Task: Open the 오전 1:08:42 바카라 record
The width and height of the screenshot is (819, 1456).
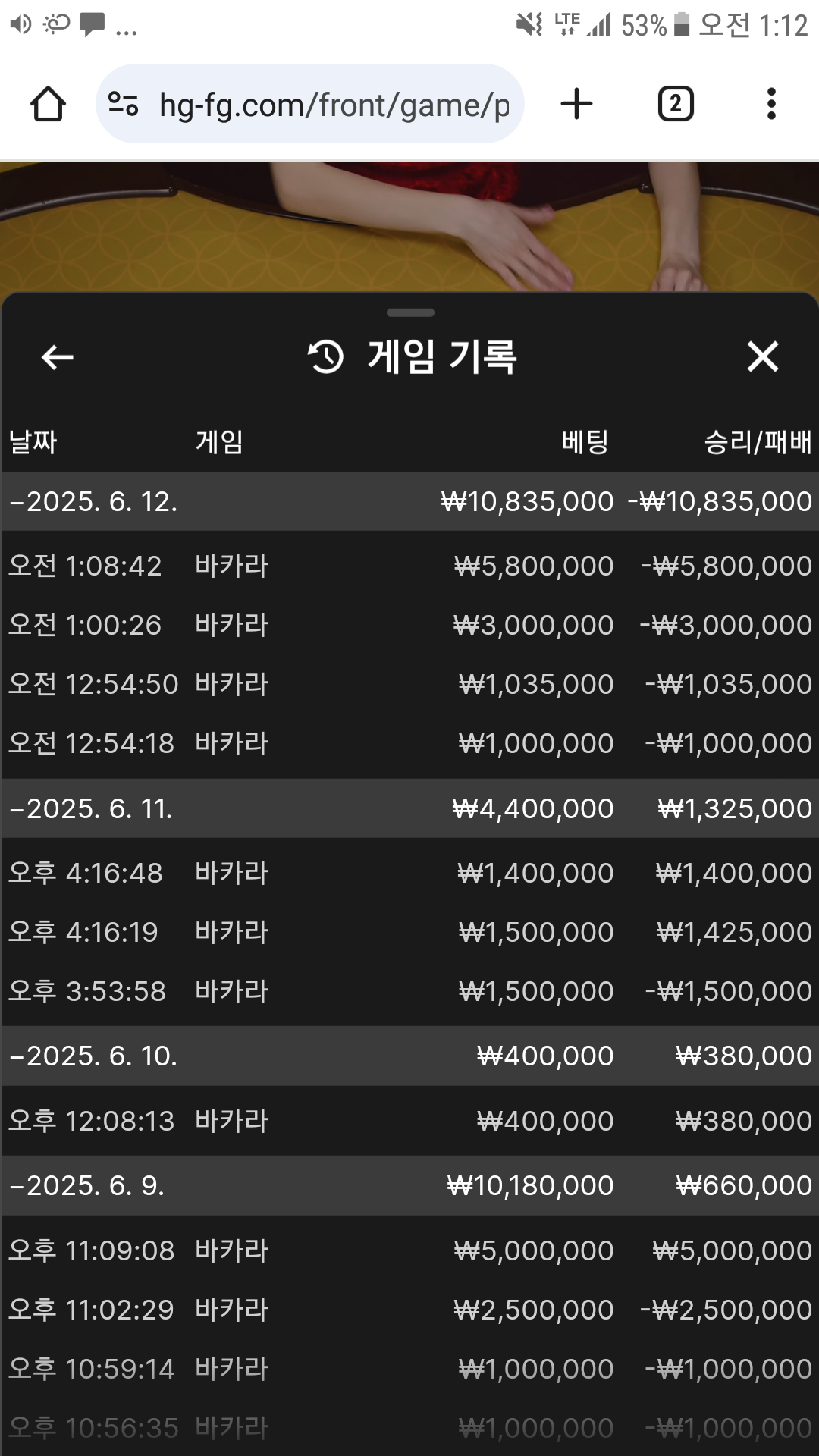Action: tap(409, 566)
